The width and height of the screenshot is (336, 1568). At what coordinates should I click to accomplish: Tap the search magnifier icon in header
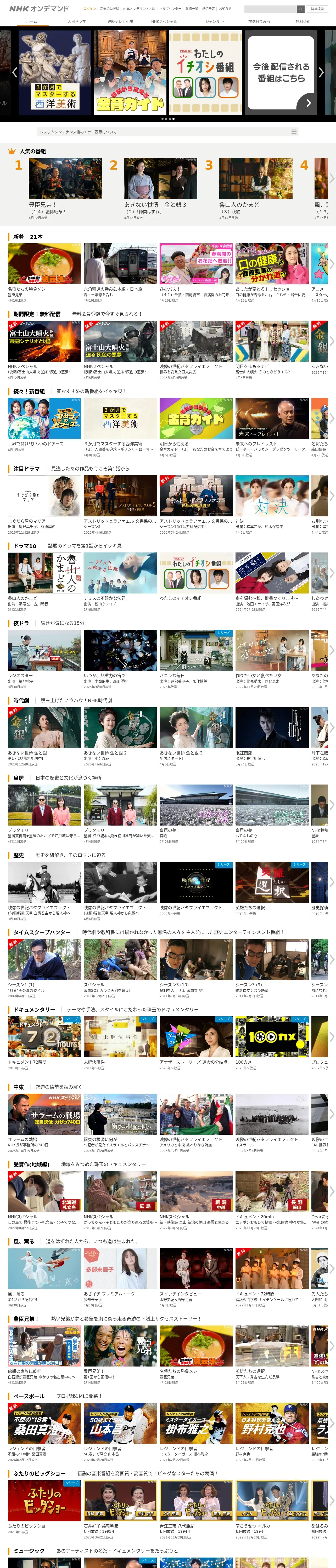(300, 9)
